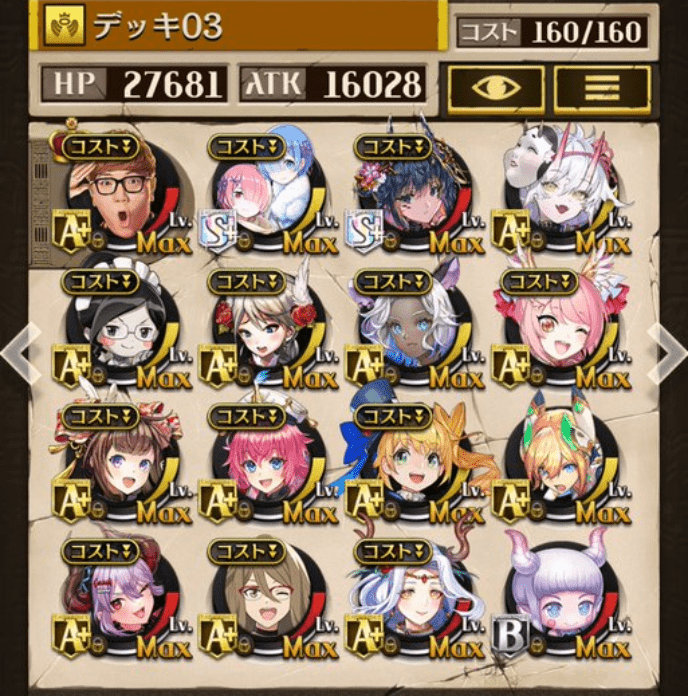688x696 pixels.
Task: Select the purple-horned B rank character card
Action: click(562, 600)
